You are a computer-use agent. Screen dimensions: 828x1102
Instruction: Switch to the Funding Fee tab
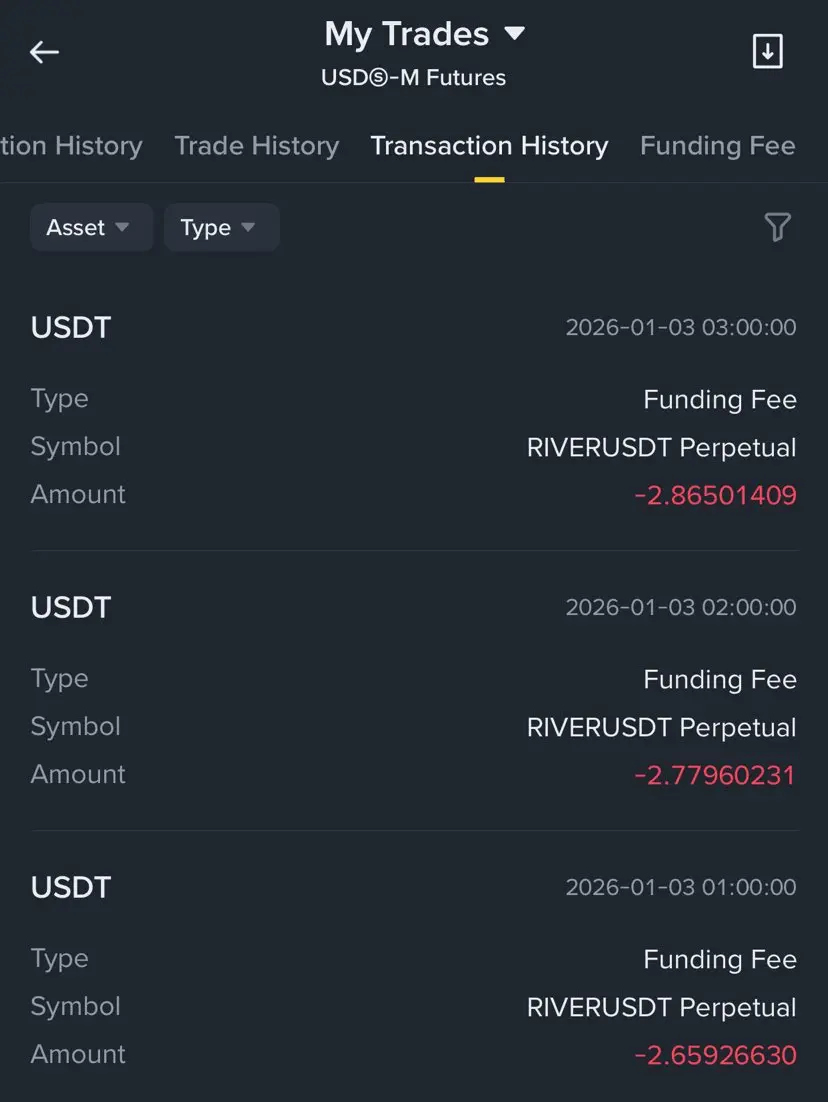pyautogui.click(x=717, y=146)
